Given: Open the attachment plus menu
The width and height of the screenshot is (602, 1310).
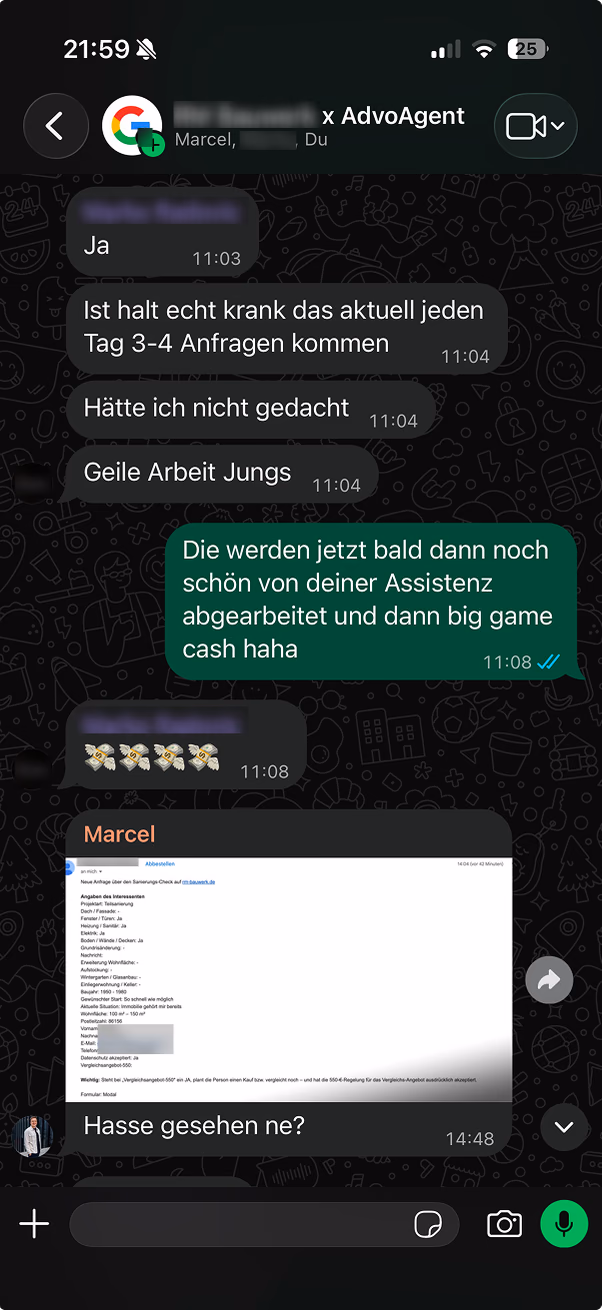Looking at the screenshot, I should (34, 1224).
